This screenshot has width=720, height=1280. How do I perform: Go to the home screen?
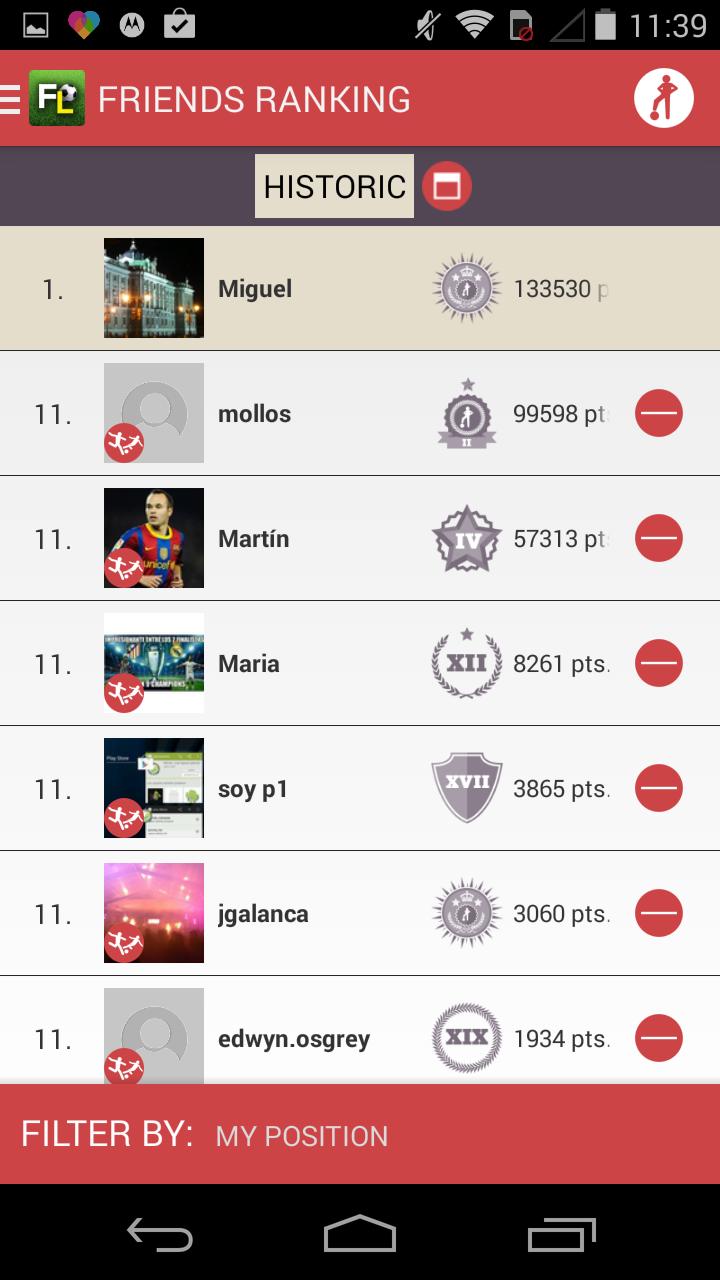coord(360,1234)
